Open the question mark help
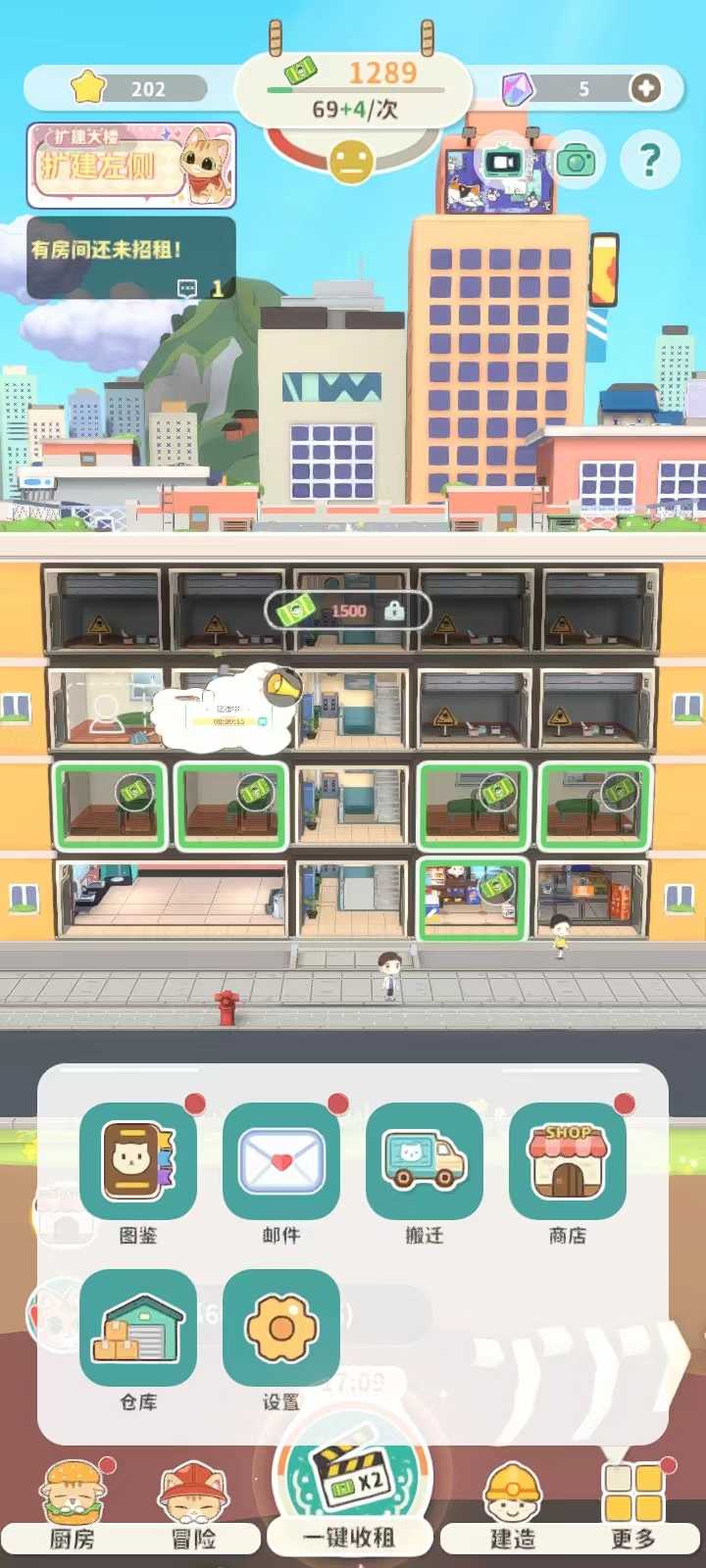 (x=649, y=160)
